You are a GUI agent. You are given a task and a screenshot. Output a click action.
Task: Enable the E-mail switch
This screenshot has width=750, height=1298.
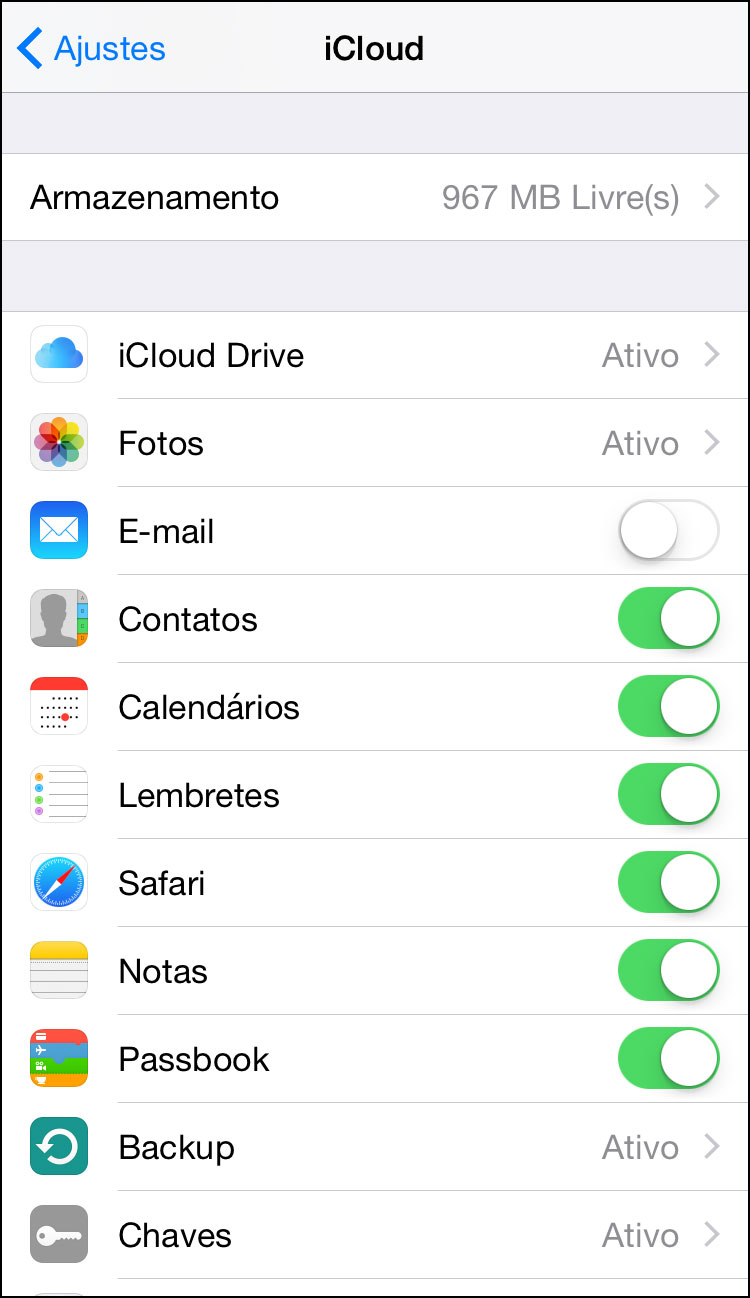pyautogui.click(x=669, y=531)
